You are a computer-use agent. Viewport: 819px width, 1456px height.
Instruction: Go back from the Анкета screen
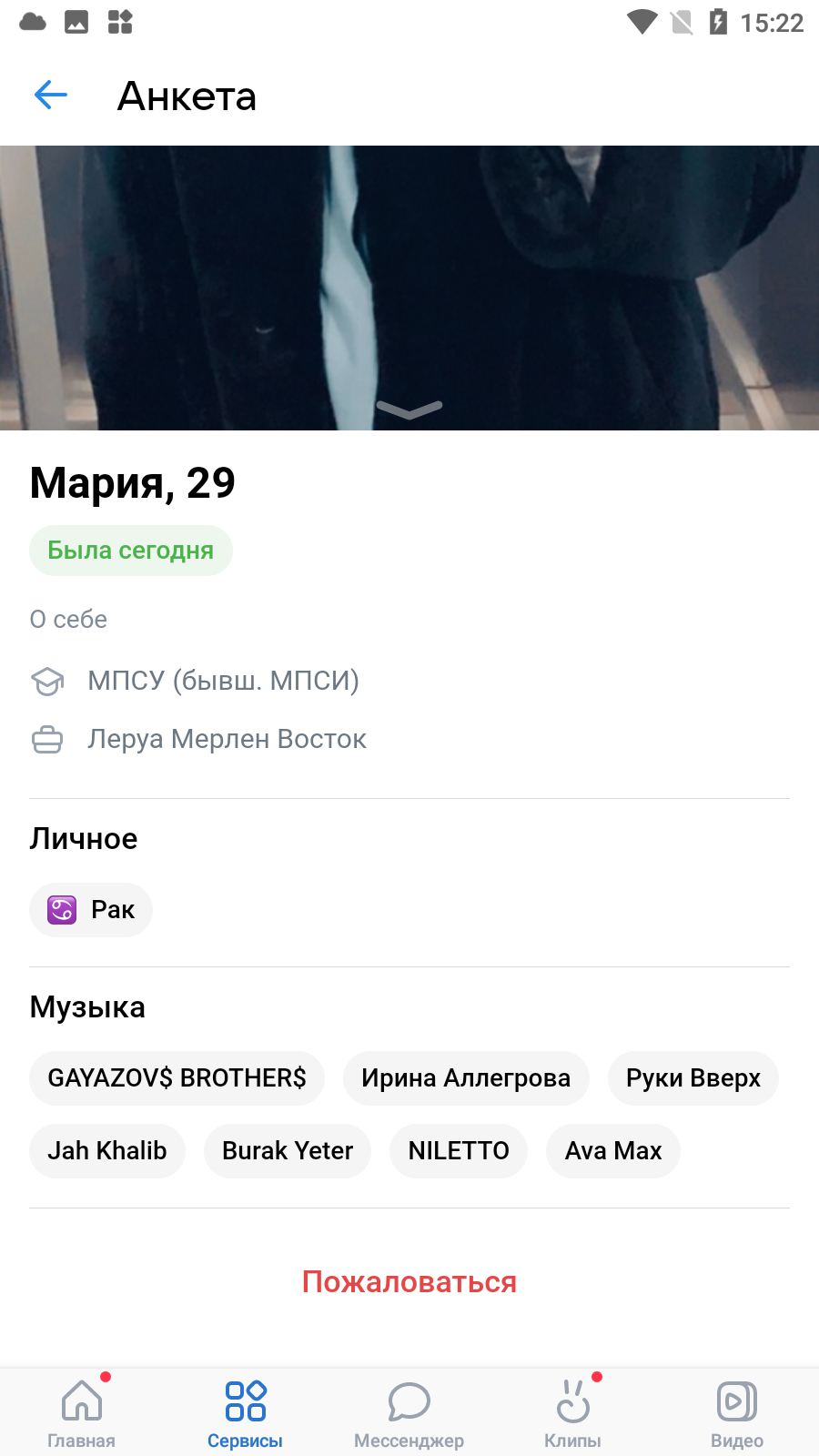click(51, 95)
